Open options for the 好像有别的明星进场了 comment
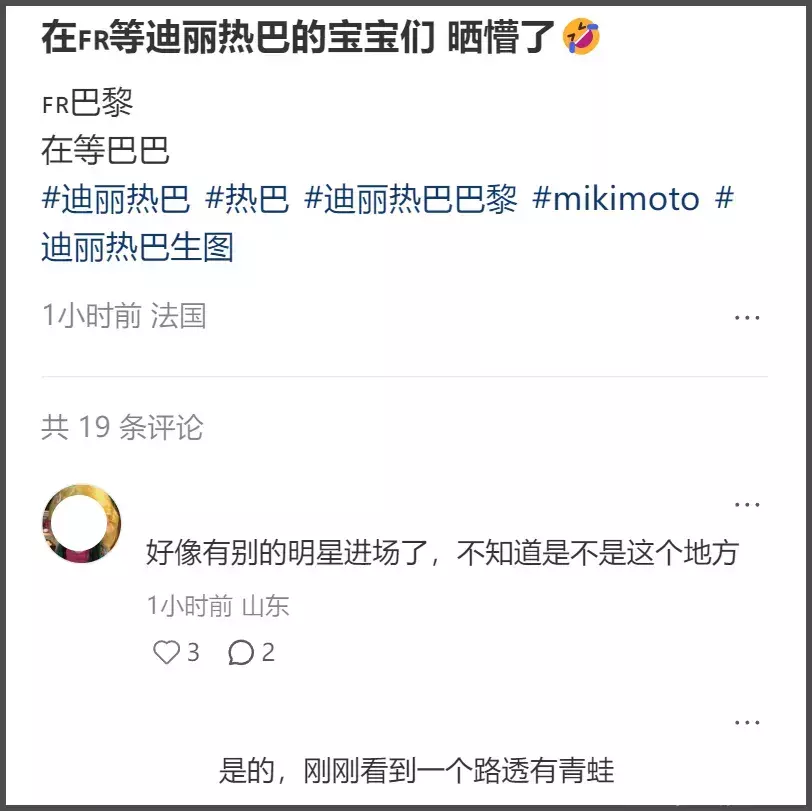 coord(747,505)
